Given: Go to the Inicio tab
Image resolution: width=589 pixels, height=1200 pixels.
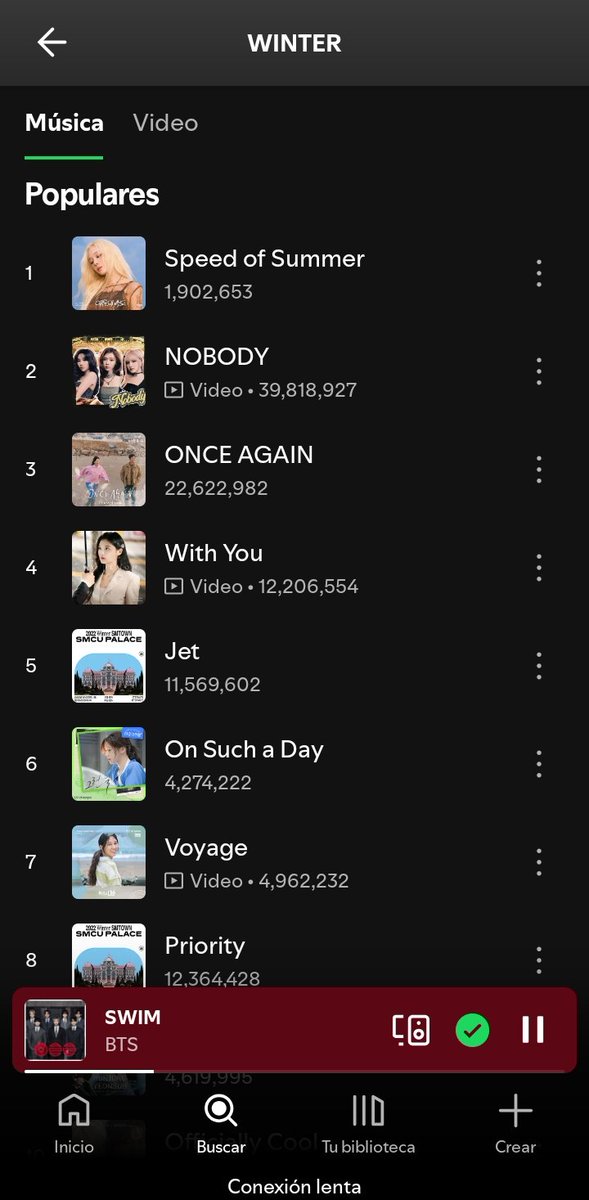Looking at the screenshot, I should point(73,1124).
